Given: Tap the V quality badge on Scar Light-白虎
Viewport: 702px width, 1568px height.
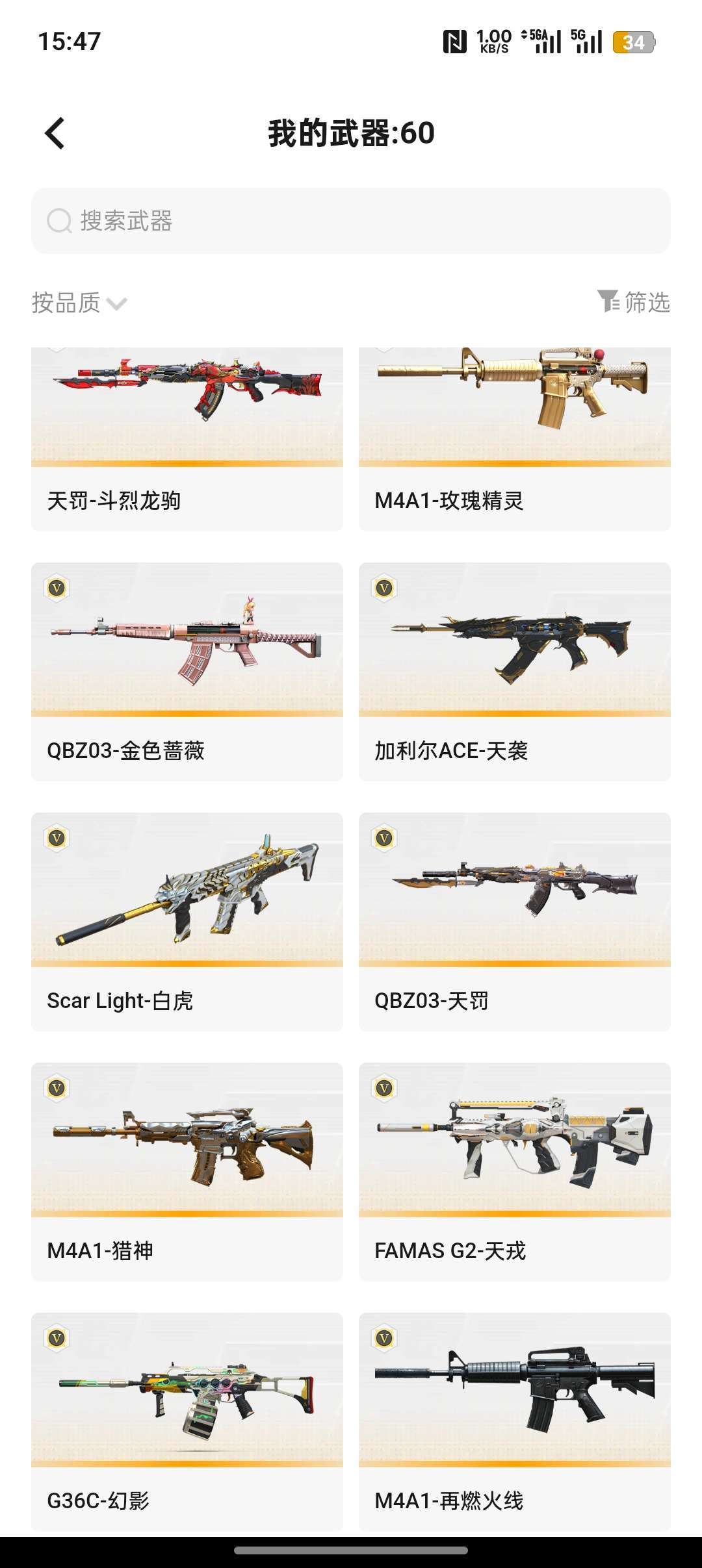Looking at the screenshot, I should (x=57, y=838).
